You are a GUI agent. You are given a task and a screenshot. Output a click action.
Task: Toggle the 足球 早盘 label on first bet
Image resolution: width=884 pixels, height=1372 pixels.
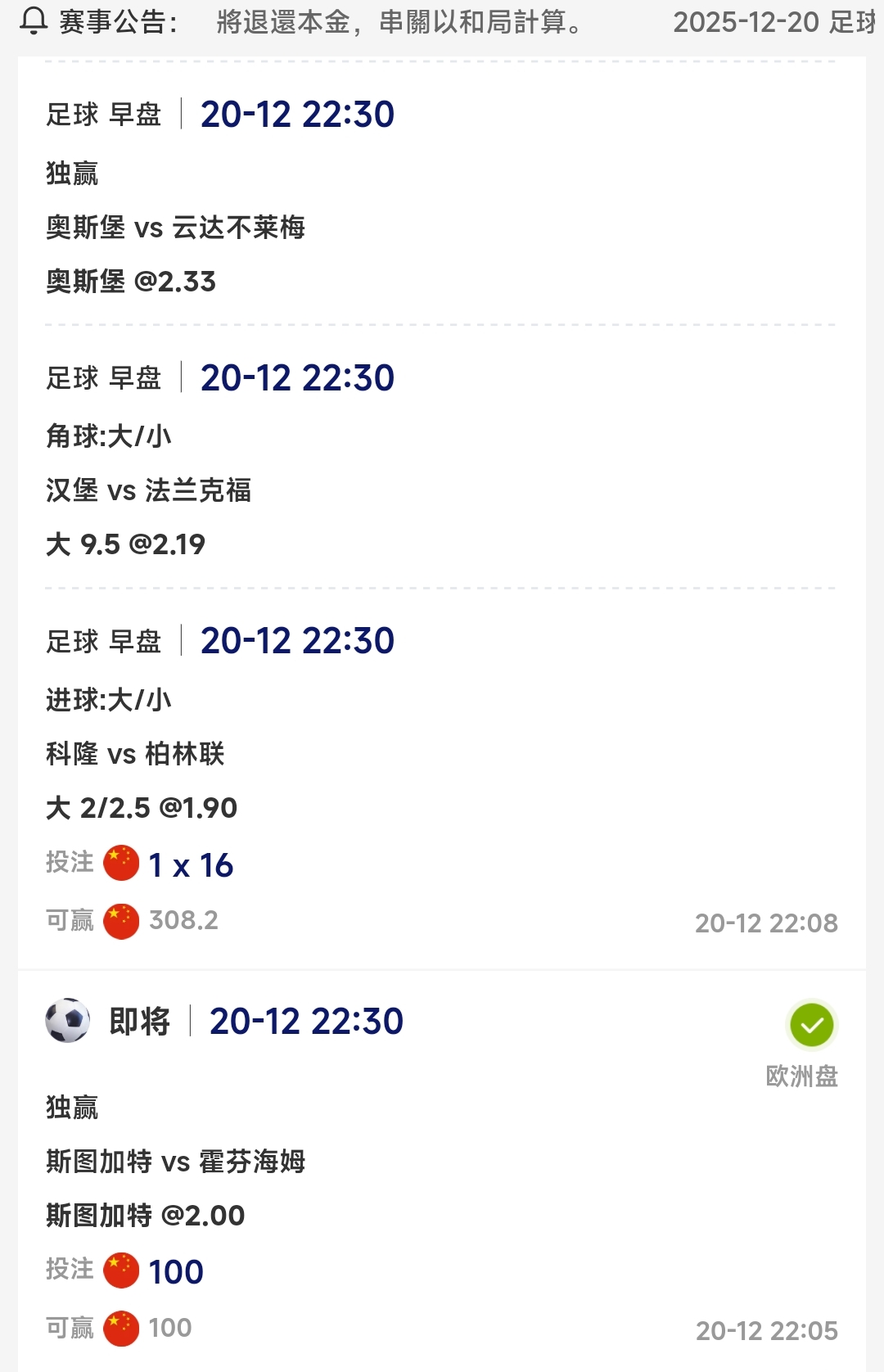pyautogui.click(x=106, y=115)
